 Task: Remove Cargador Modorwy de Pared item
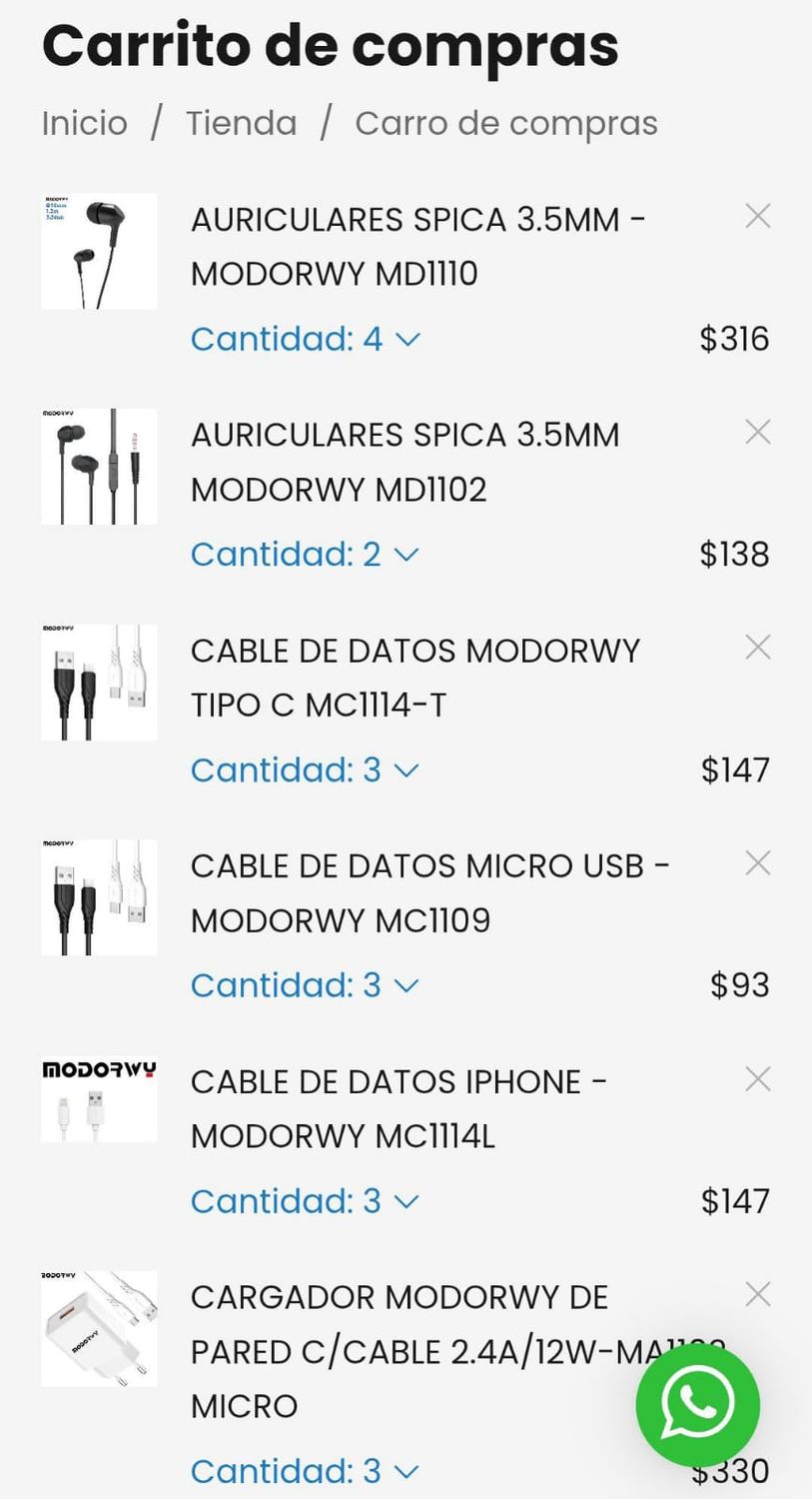758,1294
